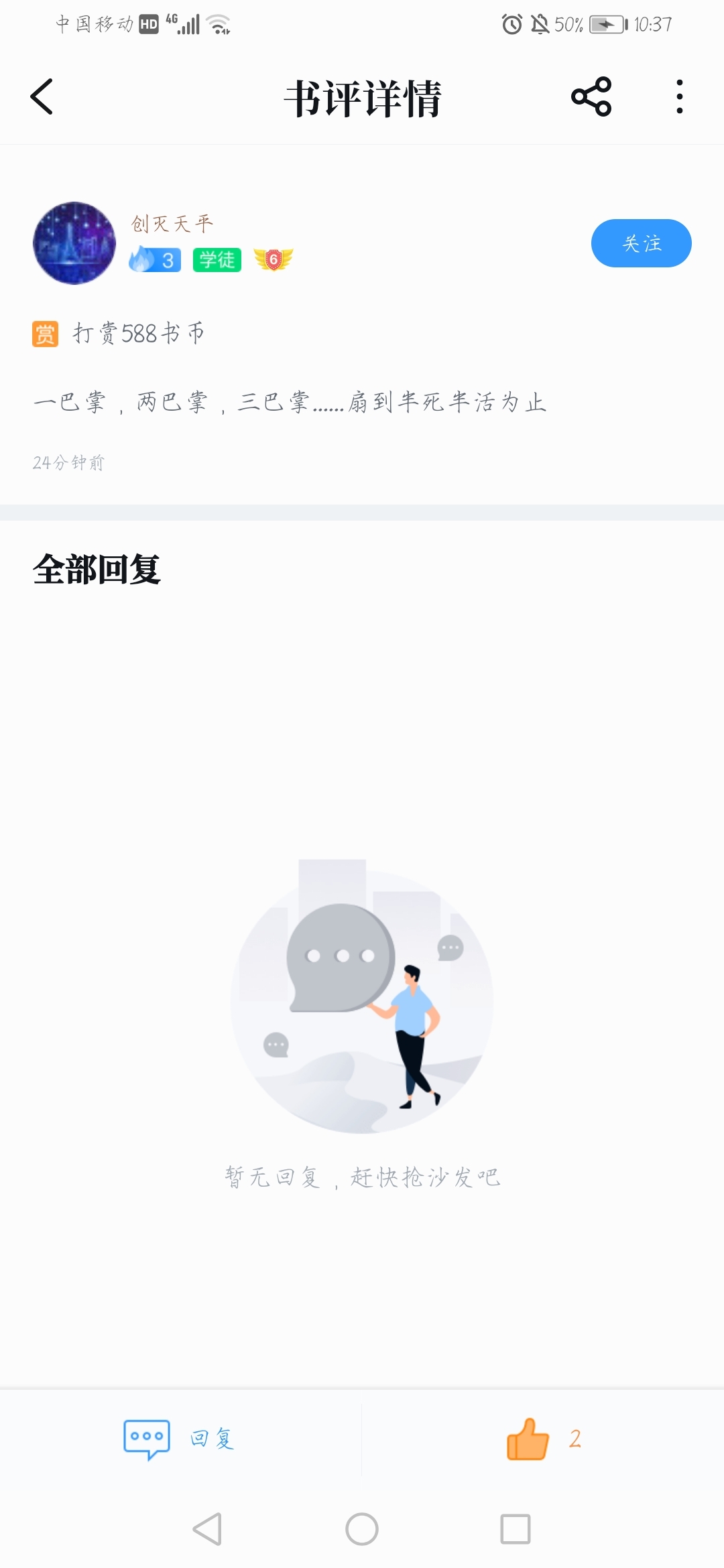The width and height of the screenshot is (724, 1568).
Task: Tap the system home button
Action: [362, 1529]
